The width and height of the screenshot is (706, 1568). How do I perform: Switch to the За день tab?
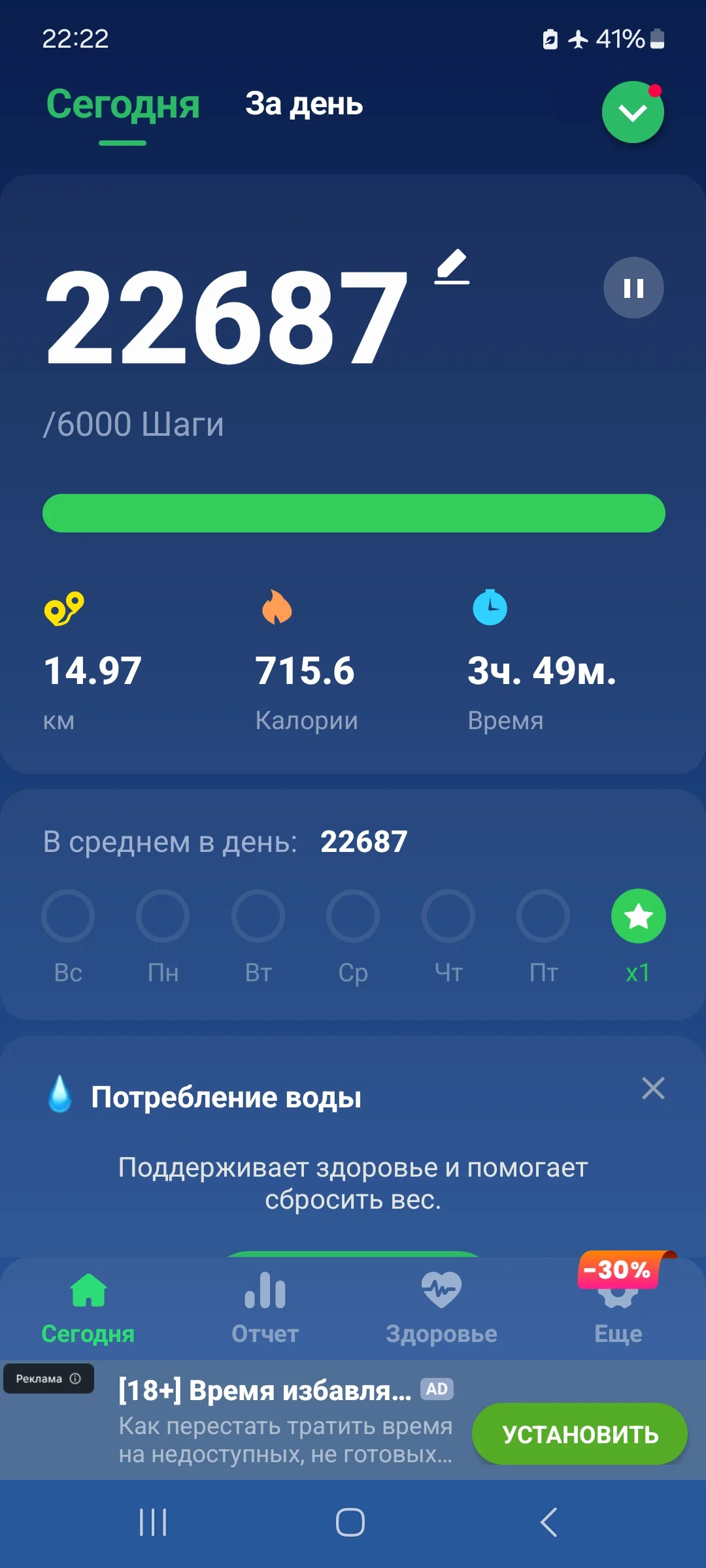click(305, 105)
